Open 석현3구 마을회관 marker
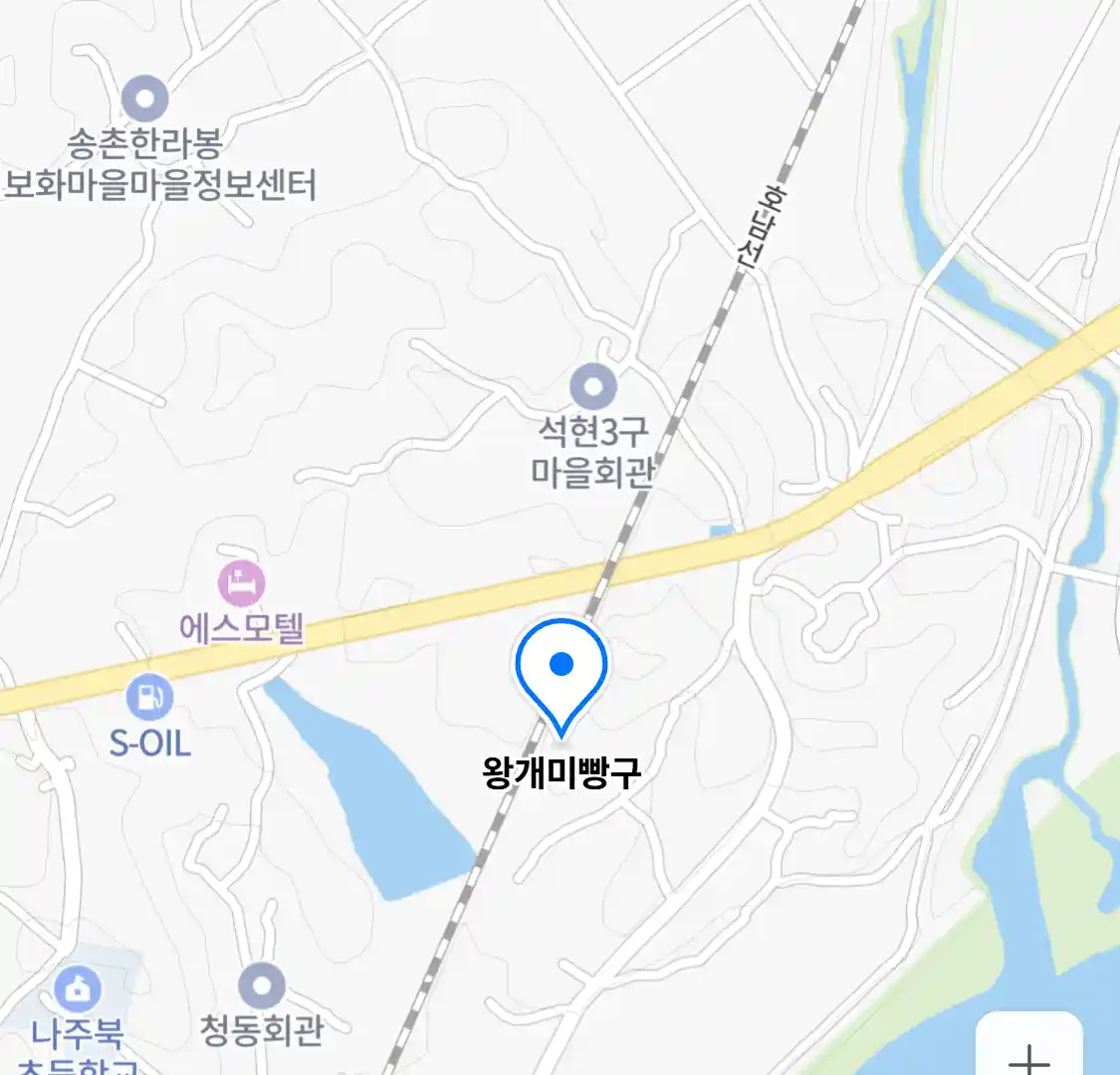The image size is (1120, 1075). coord(593,388)
